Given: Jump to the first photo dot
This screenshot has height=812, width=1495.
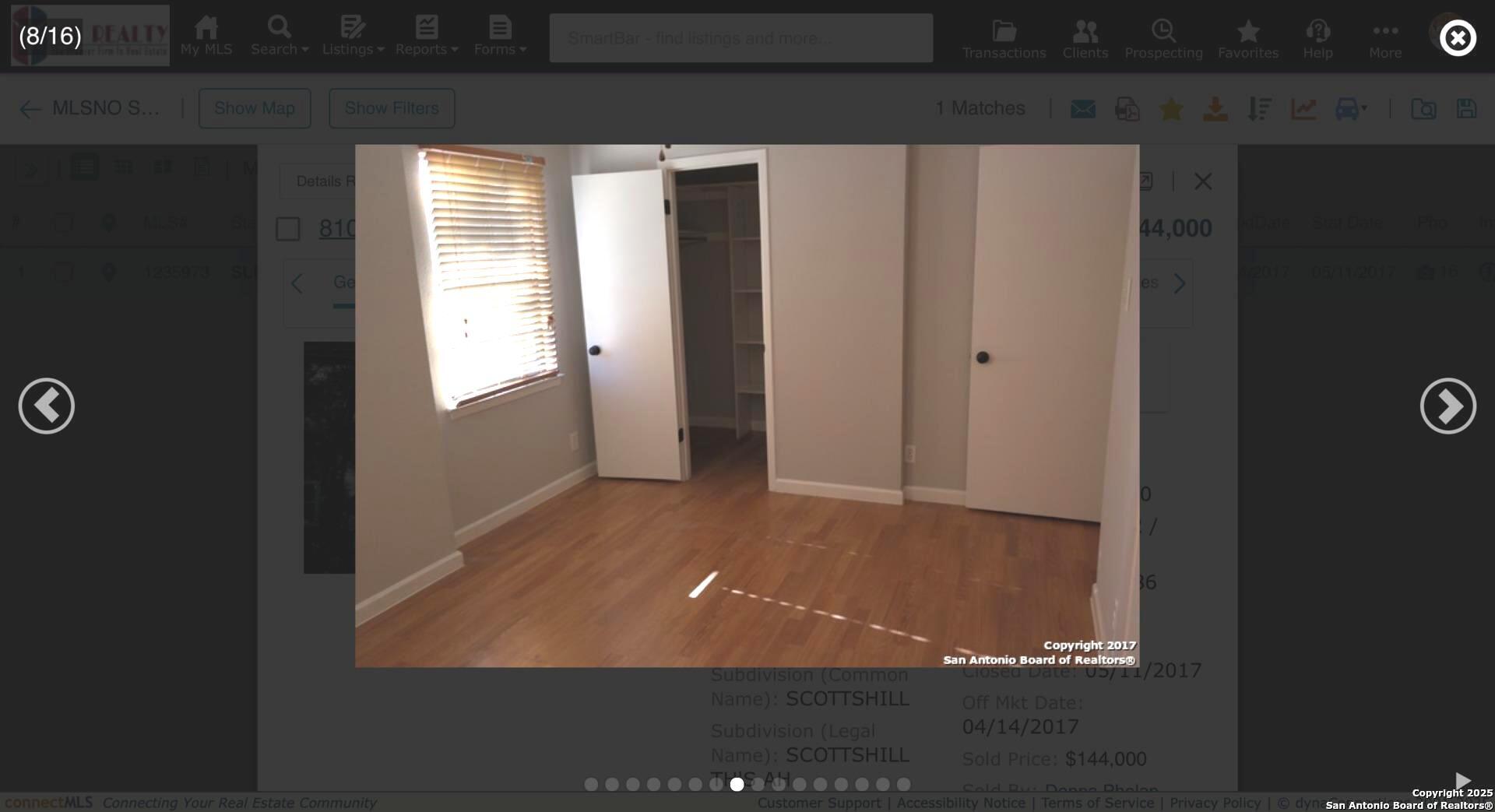Looking at the screenshot, I should click(591, 784).
